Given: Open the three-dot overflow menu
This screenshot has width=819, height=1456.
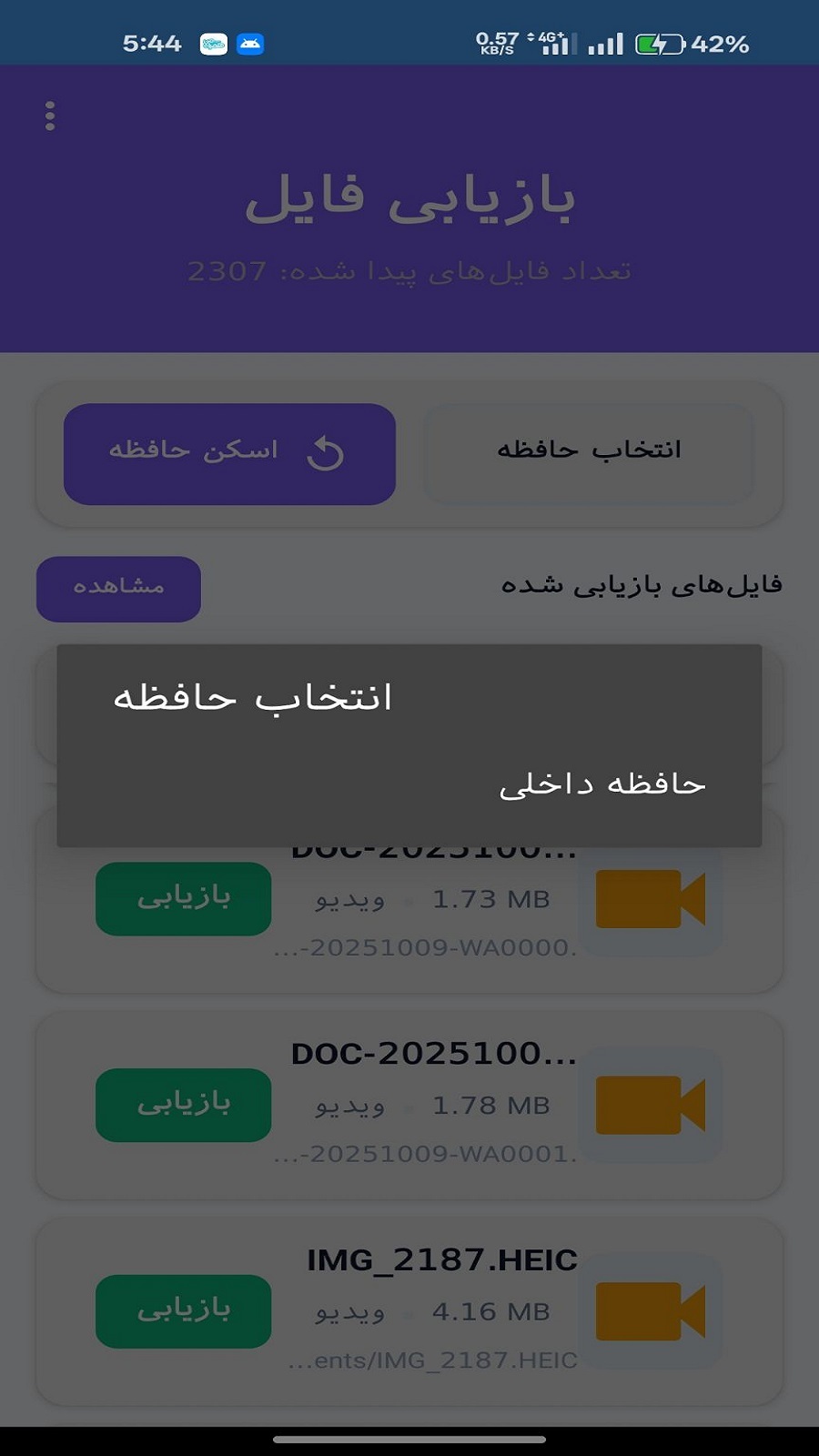Looking at the screenshot, I should point(50,116).
